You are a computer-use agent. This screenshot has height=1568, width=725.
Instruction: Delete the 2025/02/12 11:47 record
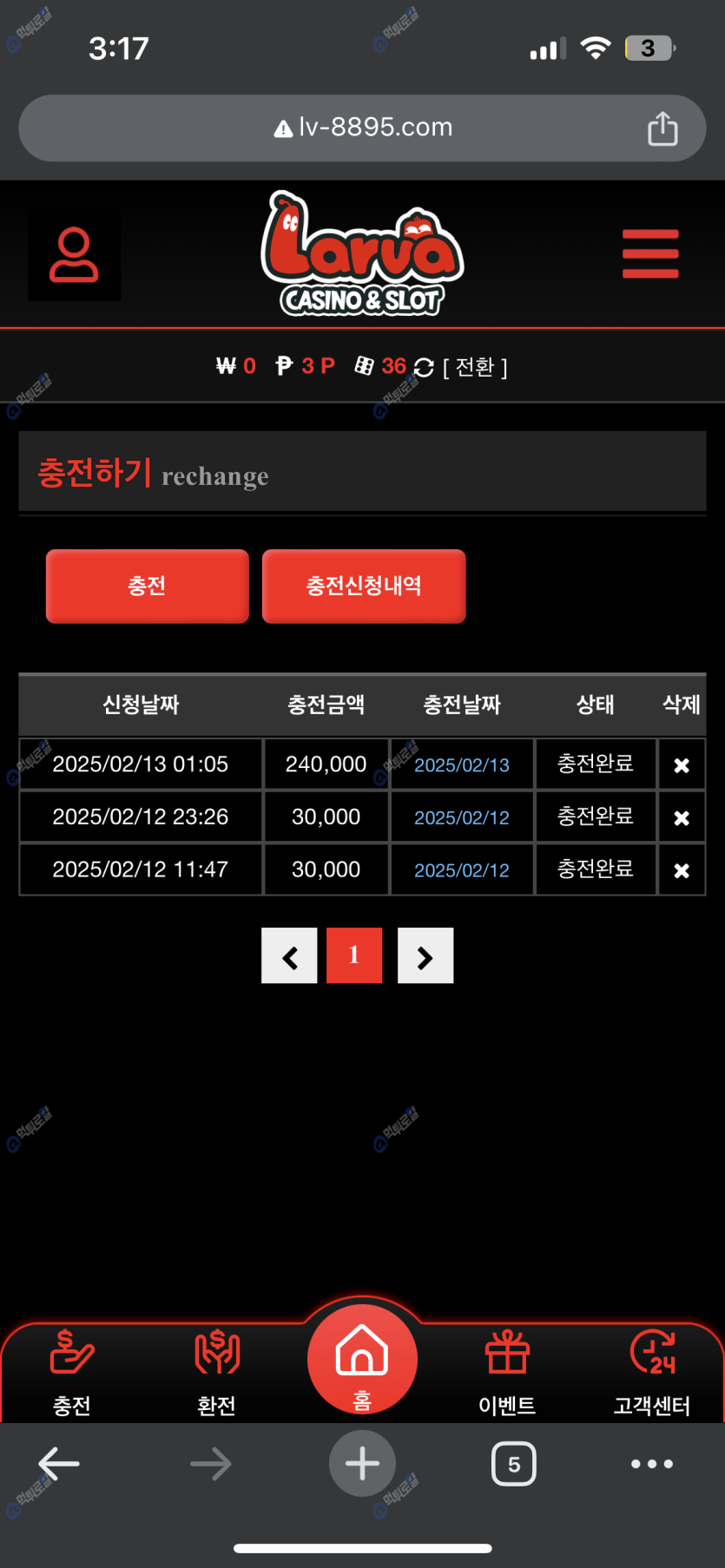click(x=682, y=870)
